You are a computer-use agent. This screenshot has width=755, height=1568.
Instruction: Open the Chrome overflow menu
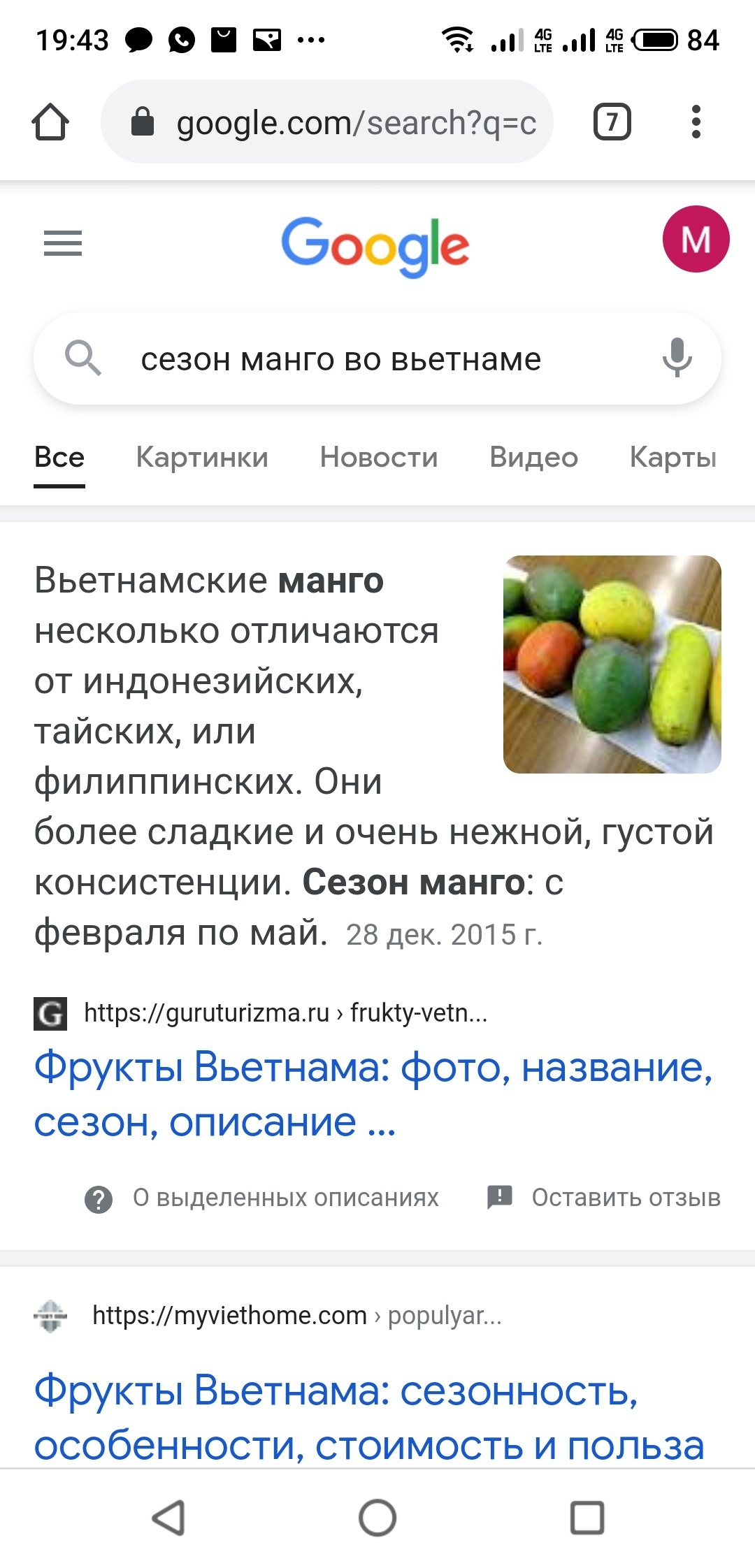click(695, 122)
